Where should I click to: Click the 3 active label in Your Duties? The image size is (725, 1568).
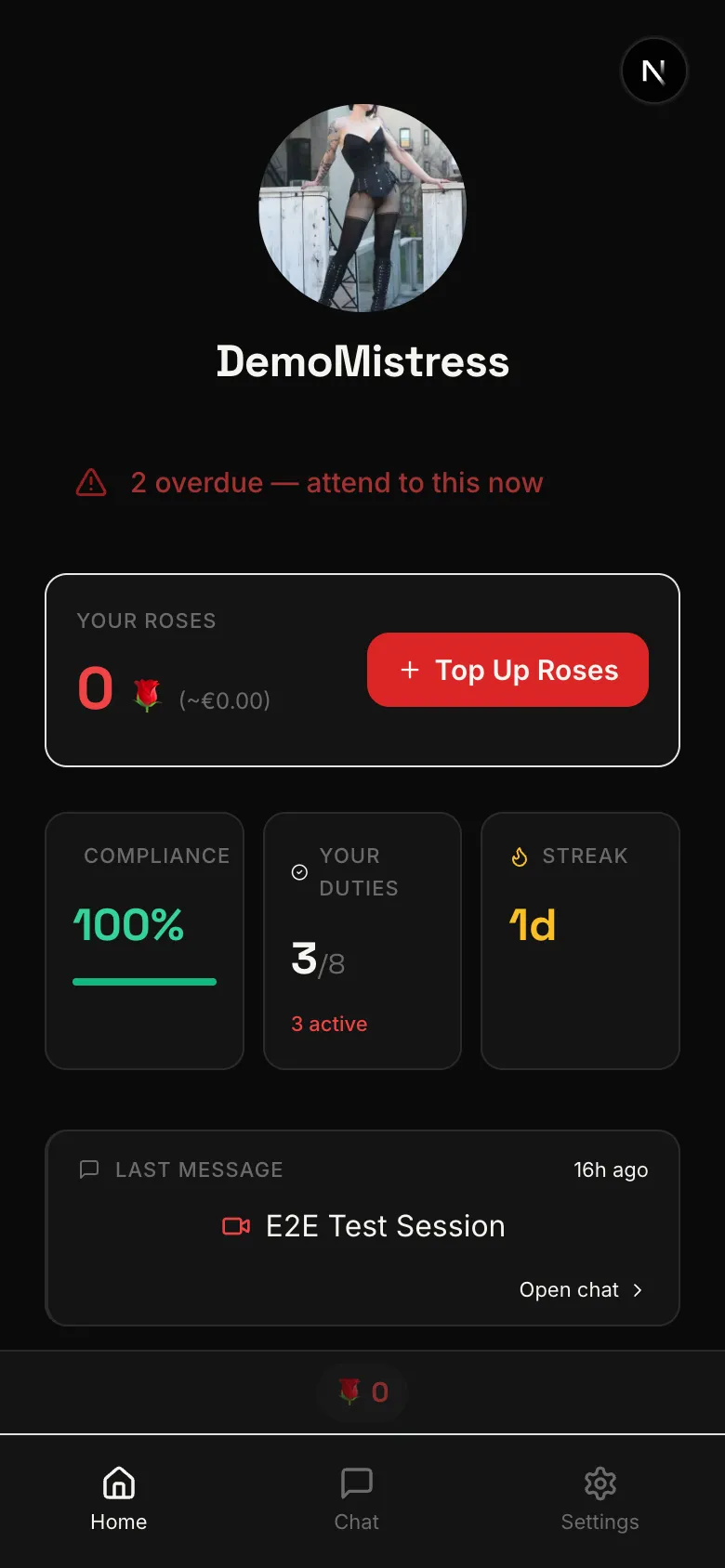tap(328, 1024)
